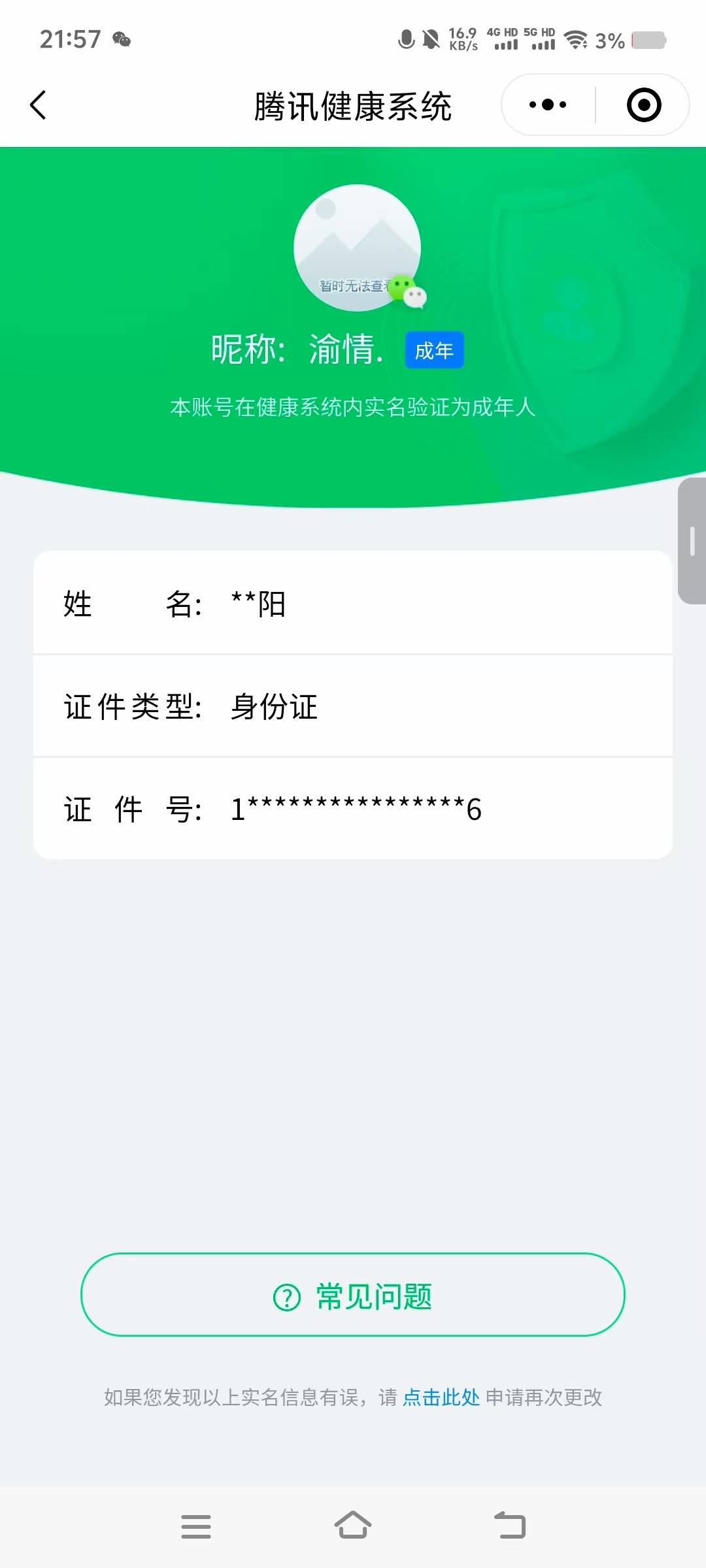Viewport: 706px width, 1568px height.
Task: Close the mini program with circle icon
Action: [643, 105]
